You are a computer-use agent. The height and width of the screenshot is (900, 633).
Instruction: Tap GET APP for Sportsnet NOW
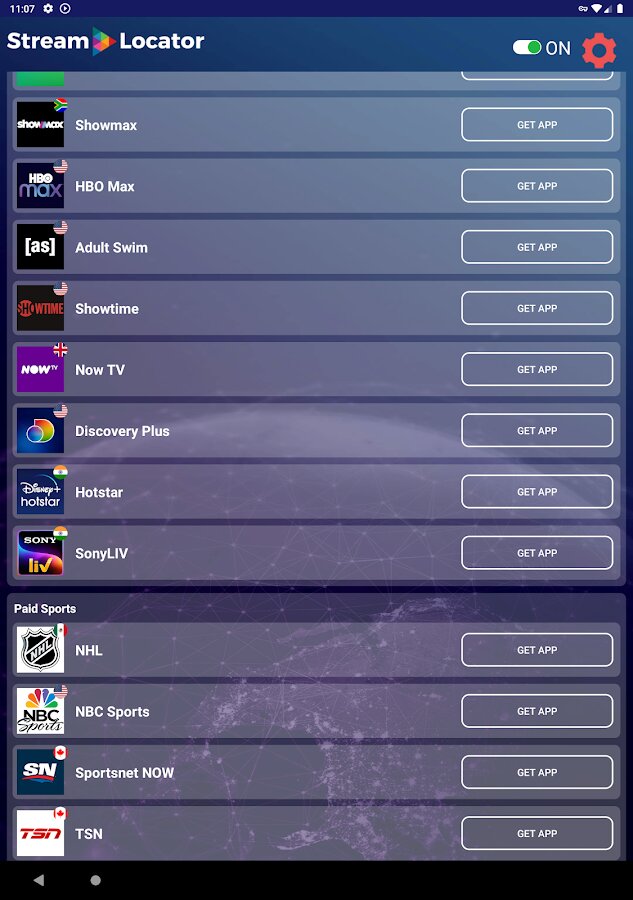tap(537, 772)
